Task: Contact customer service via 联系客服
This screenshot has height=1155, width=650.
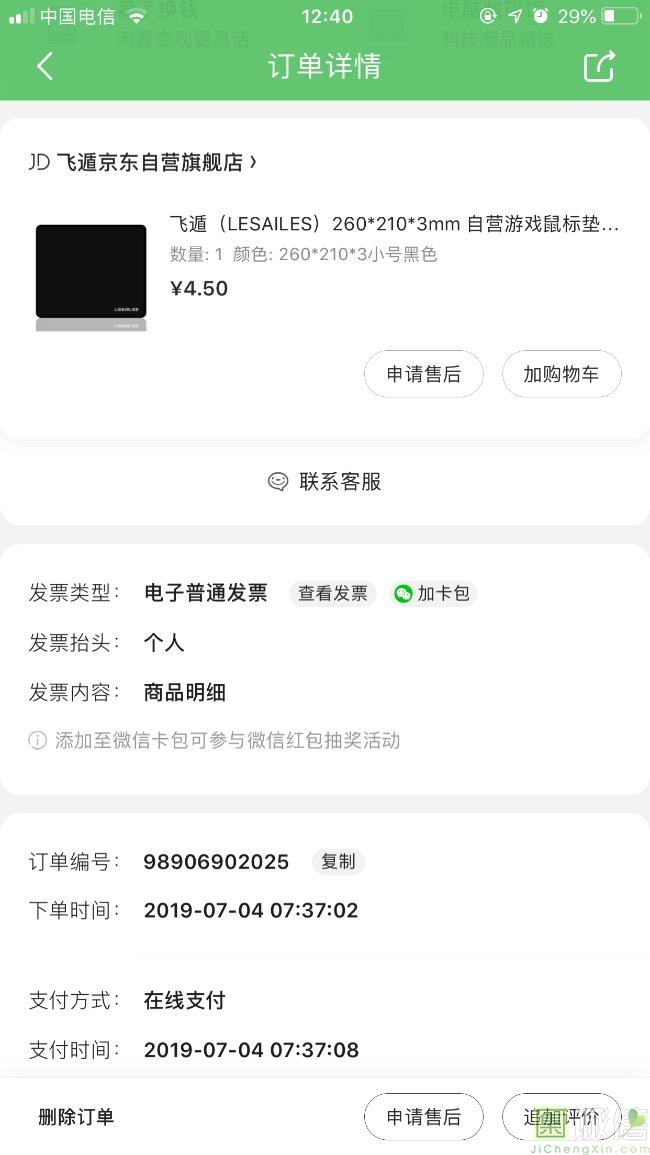Action: (x=326, y=482)
